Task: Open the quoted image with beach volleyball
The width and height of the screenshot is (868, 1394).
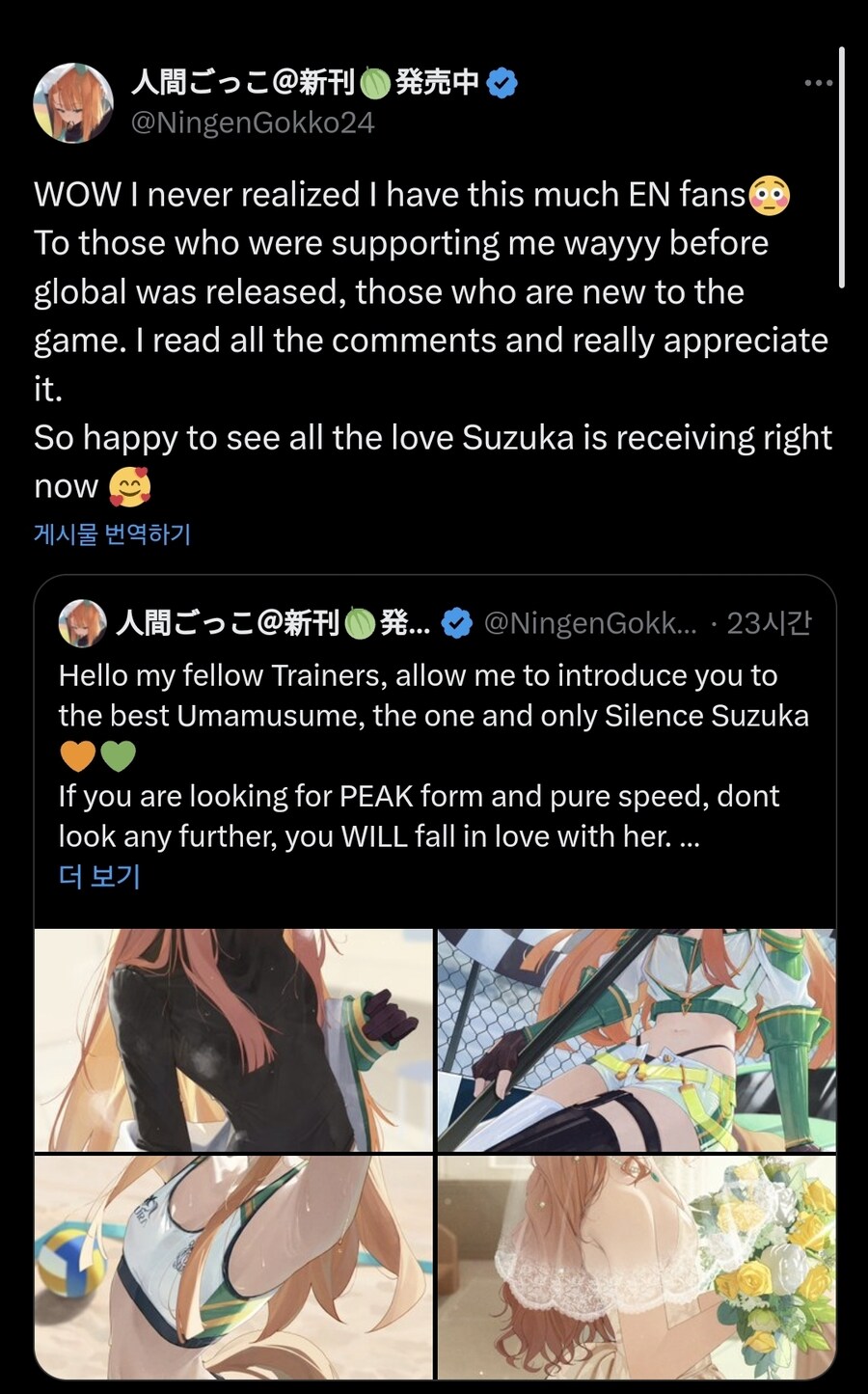Action: 233,1267
